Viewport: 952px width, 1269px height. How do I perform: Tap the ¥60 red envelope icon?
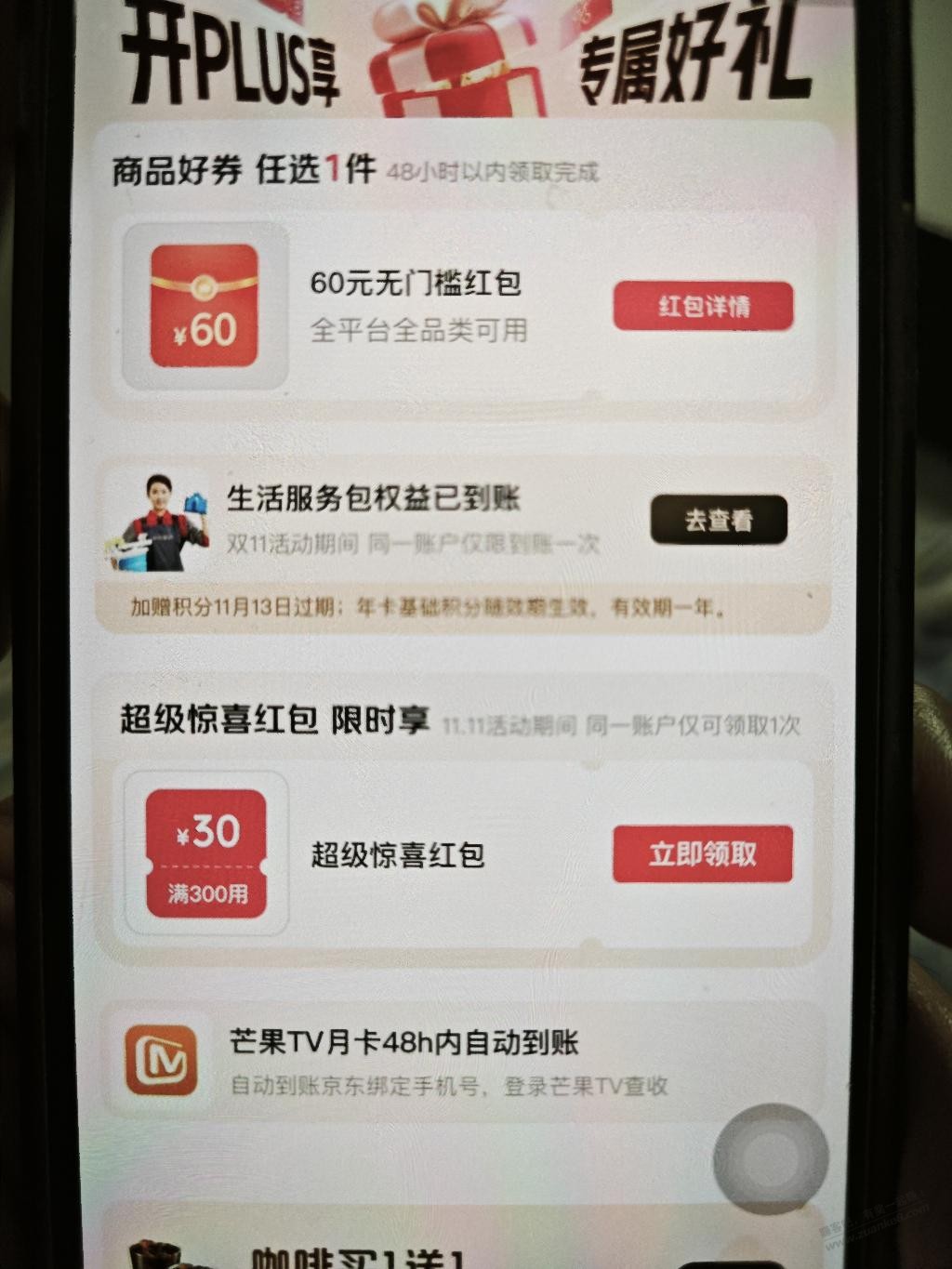coord(203,307)
